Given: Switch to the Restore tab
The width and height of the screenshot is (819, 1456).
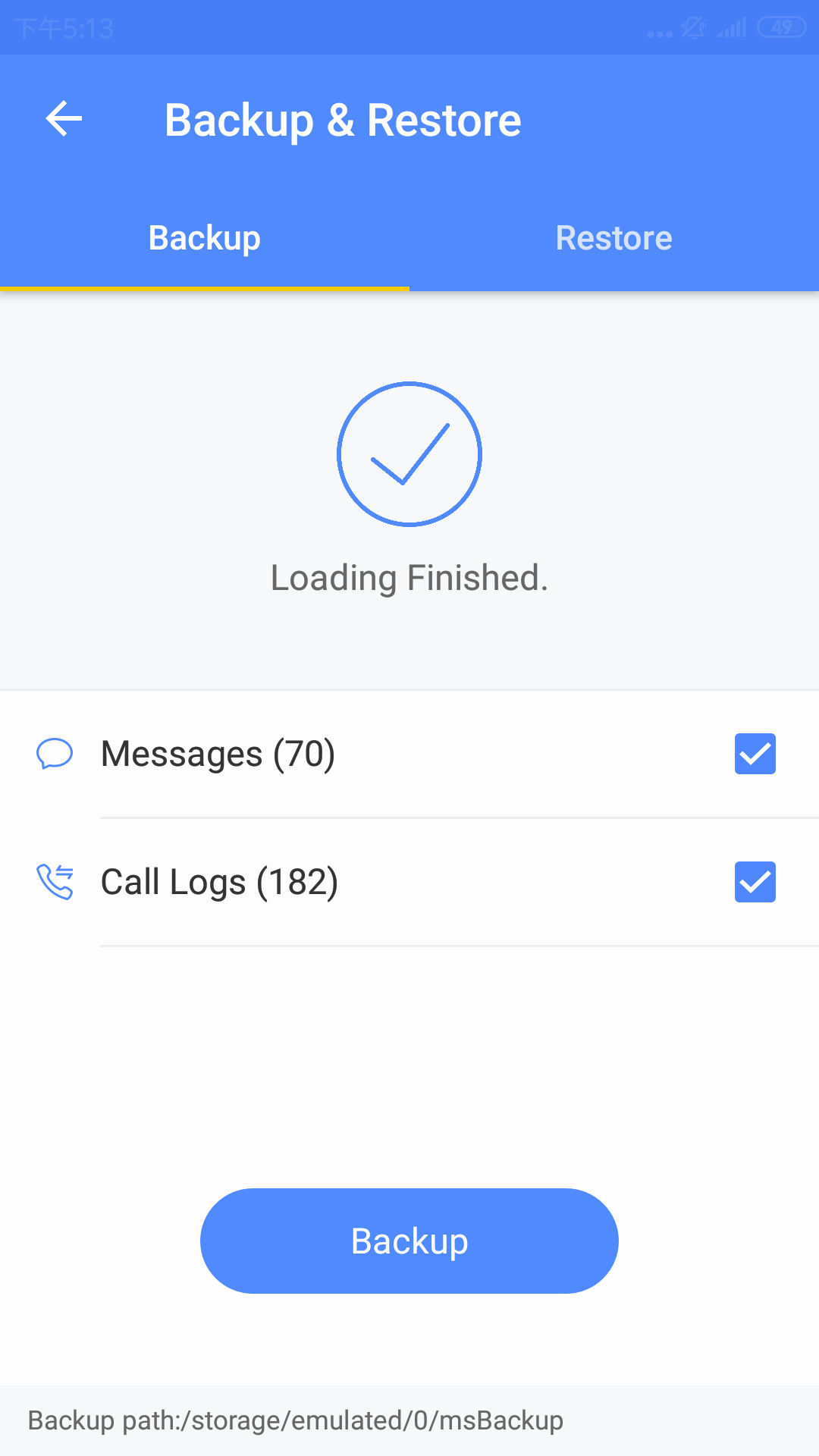Looking at the screenshot, I should (614, 237).
